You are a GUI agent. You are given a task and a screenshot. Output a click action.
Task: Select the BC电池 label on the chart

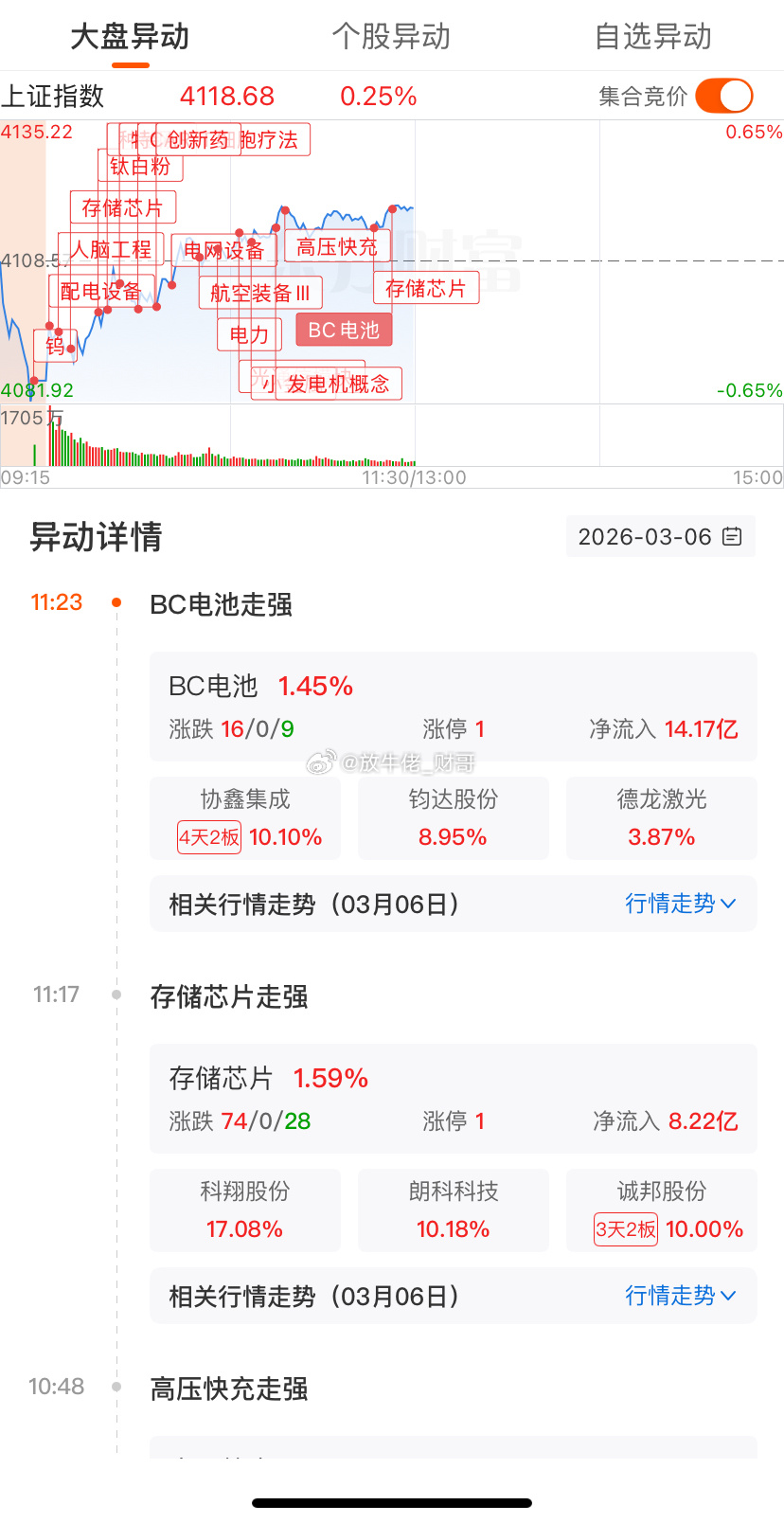344,330
